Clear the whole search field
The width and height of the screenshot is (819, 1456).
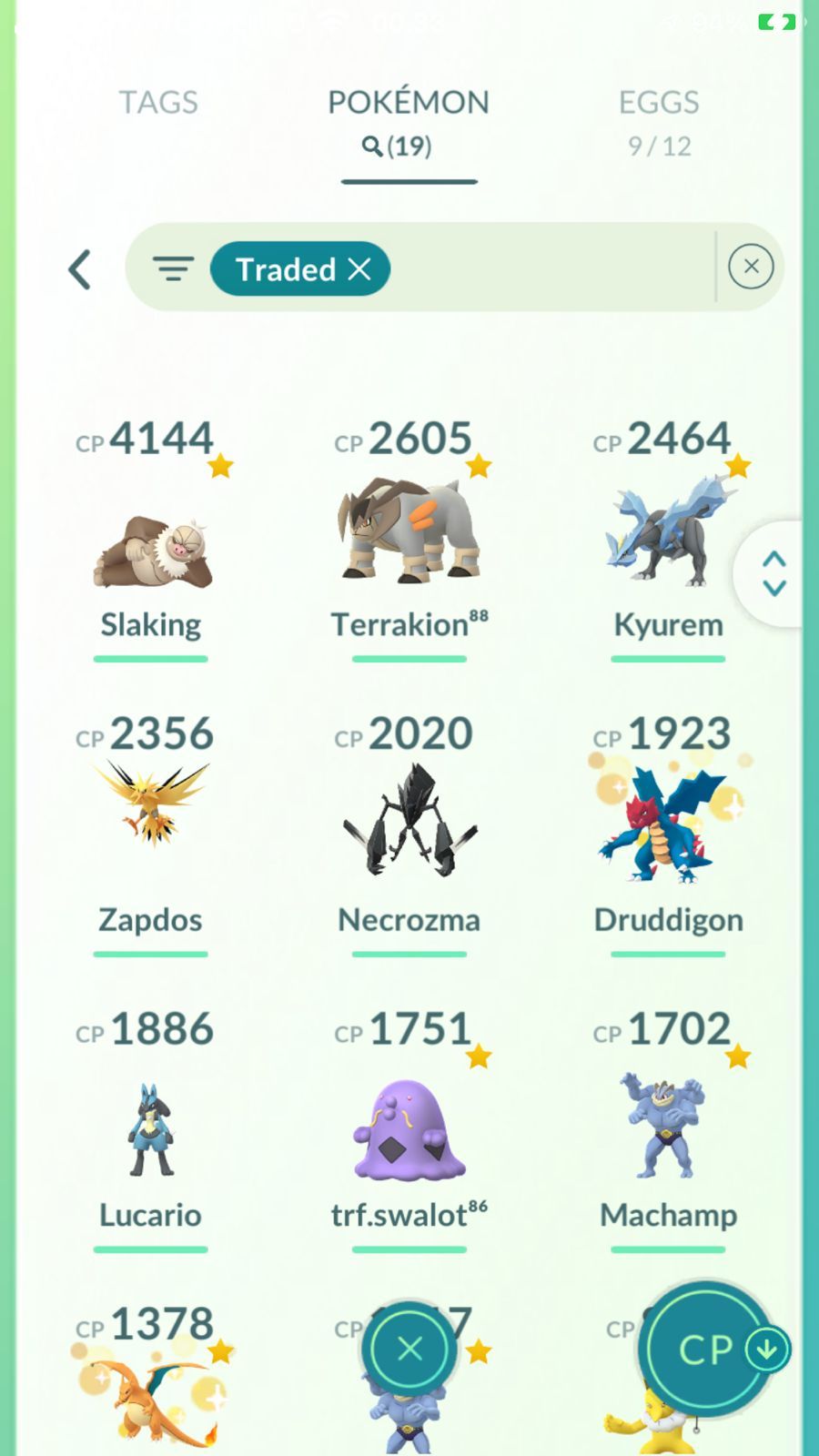coord(751,267)
